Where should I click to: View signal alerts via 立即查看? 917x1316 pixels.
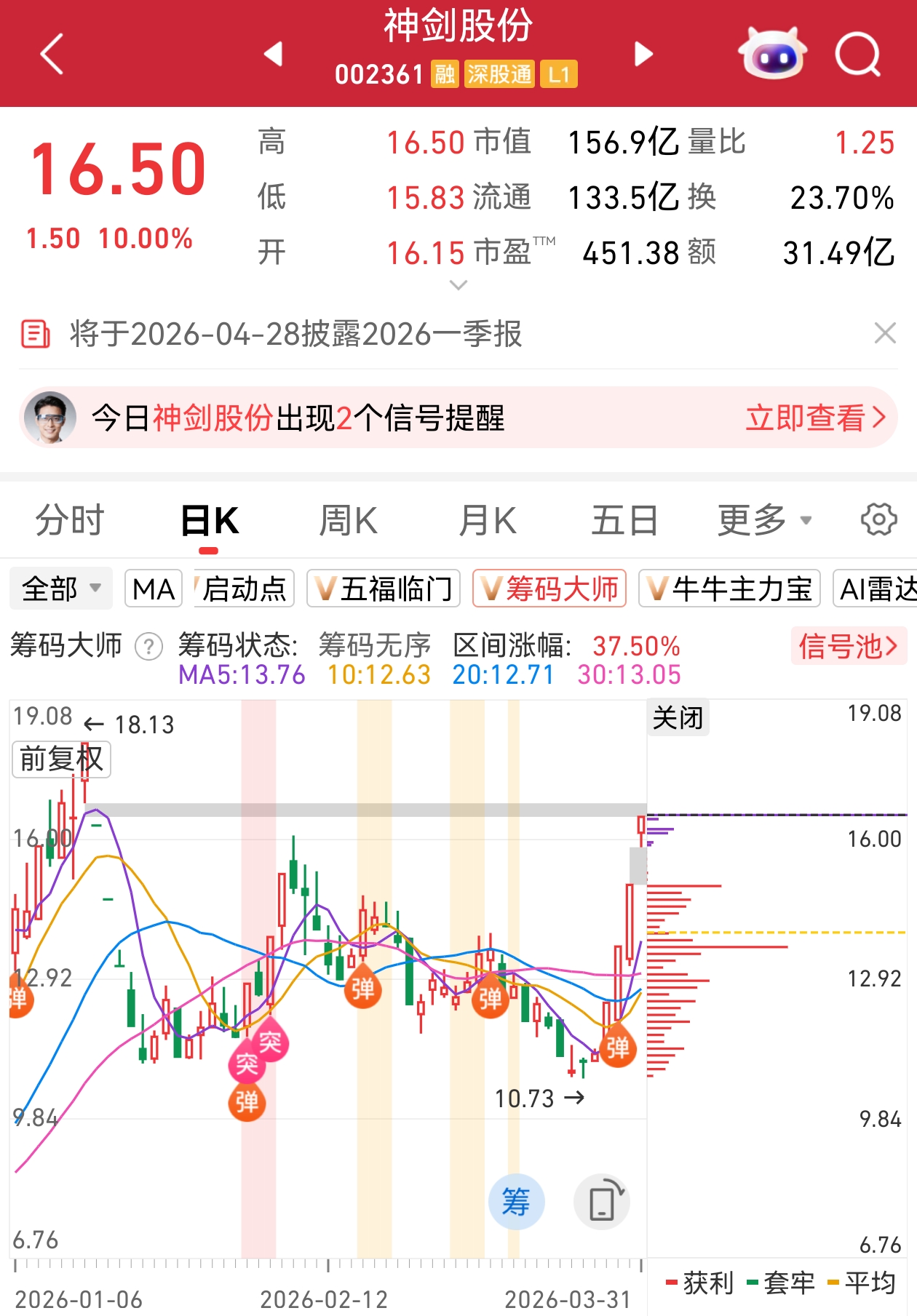[x=815, y=418]
